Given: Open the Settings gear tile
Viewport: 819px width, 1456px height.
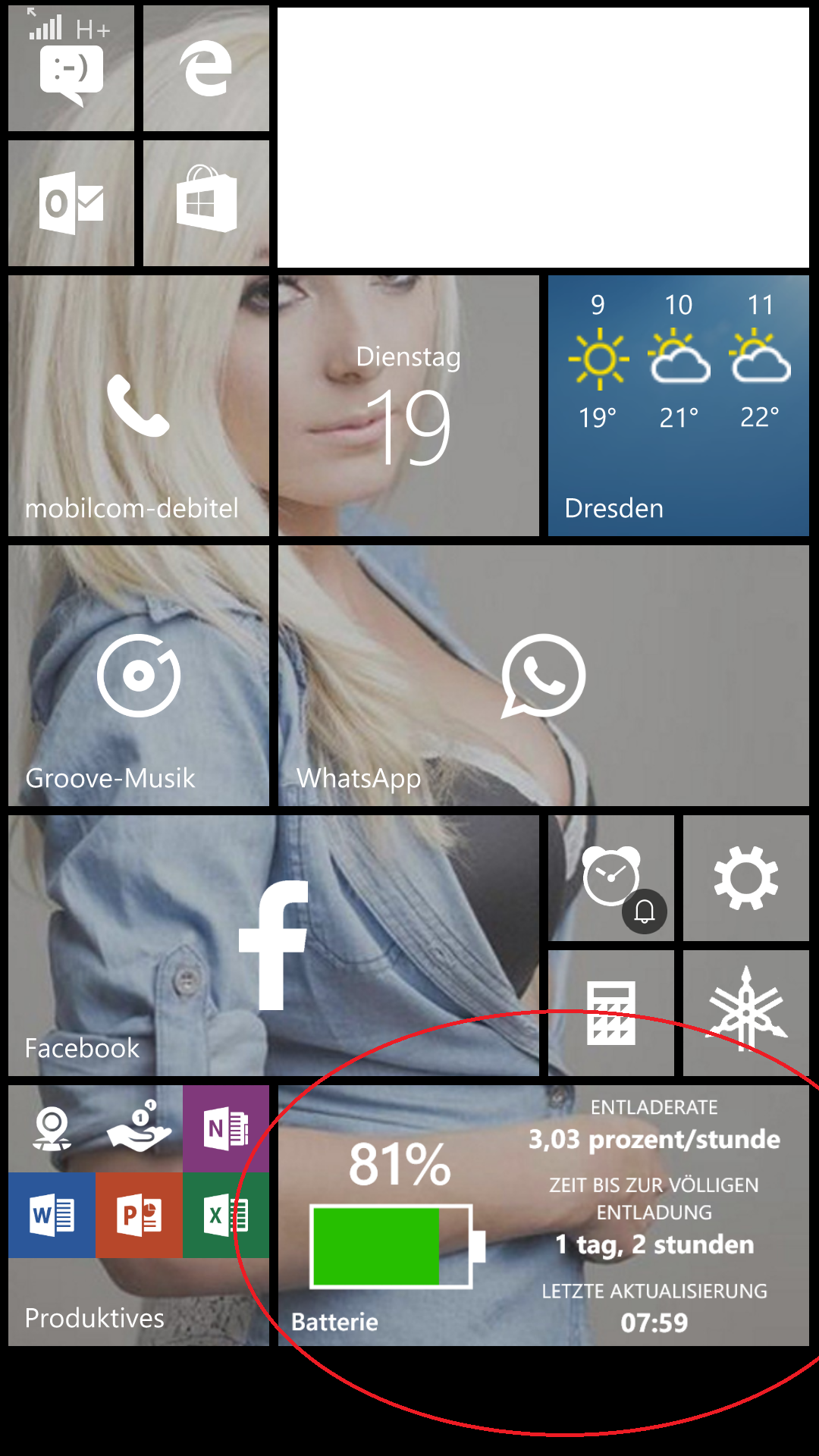Looking at the screenshot, I should pyautogui.click(x=745, y=878).
